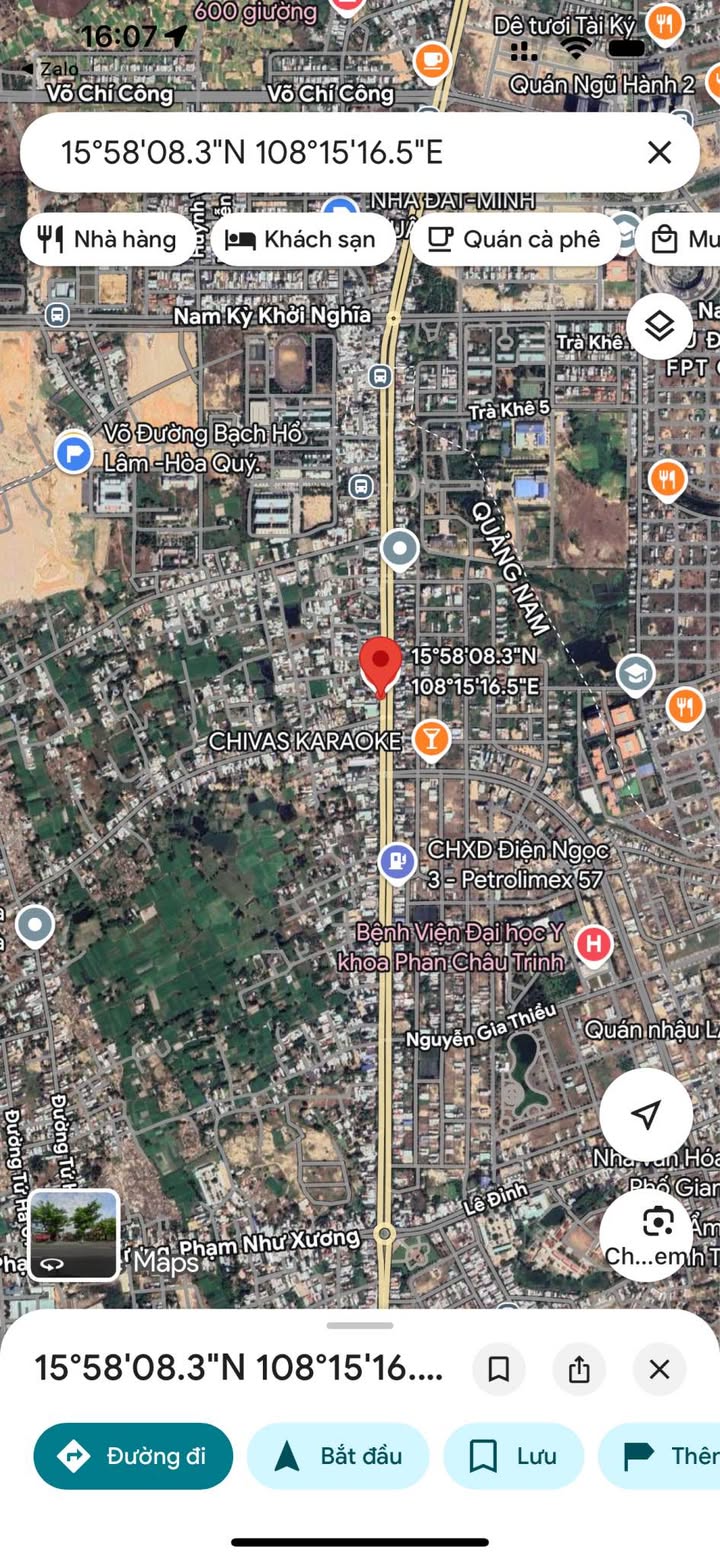The width and height of the screenshot is (720, 1560).
Task: Select CHXD Điện Ngọc 3 Petrolimex marker
Action: (x=398, y=861)
